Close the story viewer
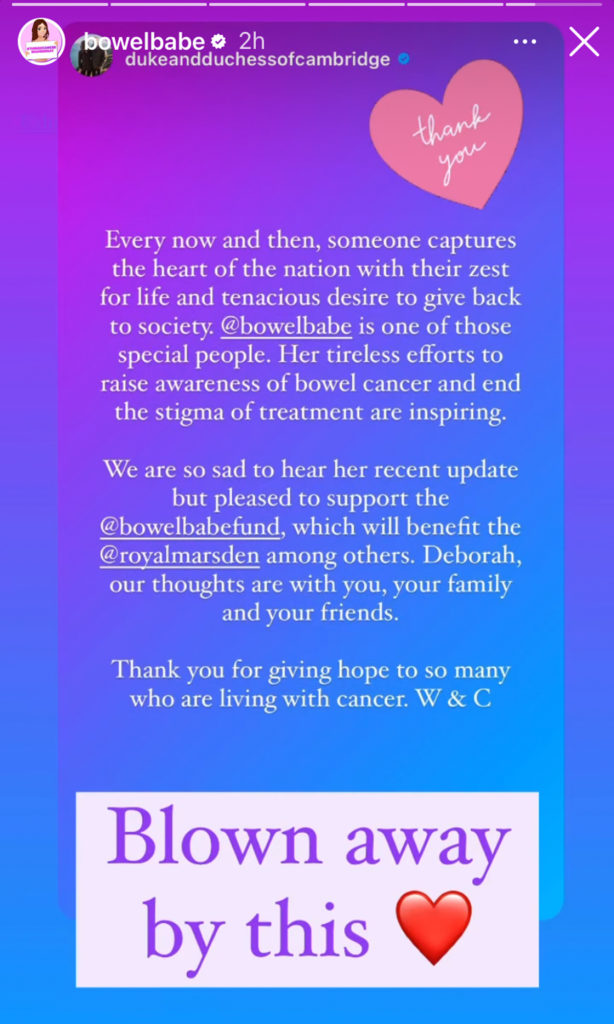This screenshot has height=1024, width=614. coord(584,41)
